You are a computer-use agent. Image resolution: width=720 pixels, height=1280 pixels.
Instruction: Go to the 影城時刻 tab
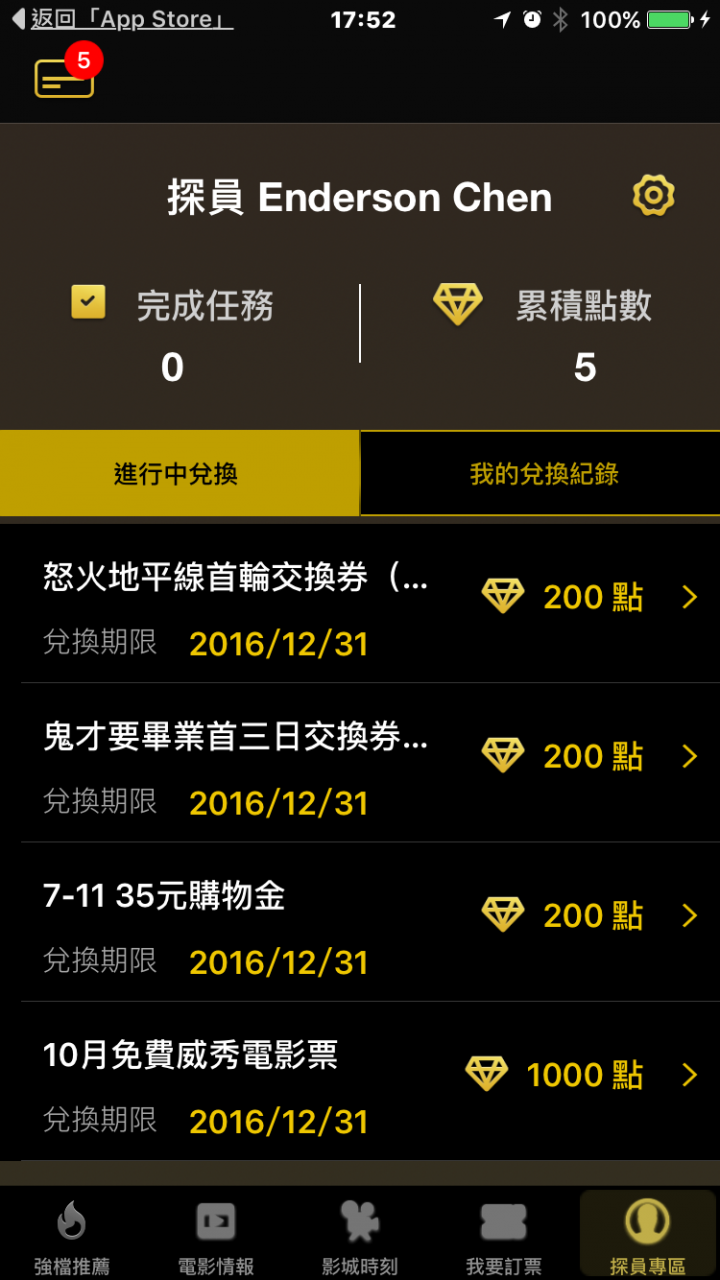click(360, 1235)
